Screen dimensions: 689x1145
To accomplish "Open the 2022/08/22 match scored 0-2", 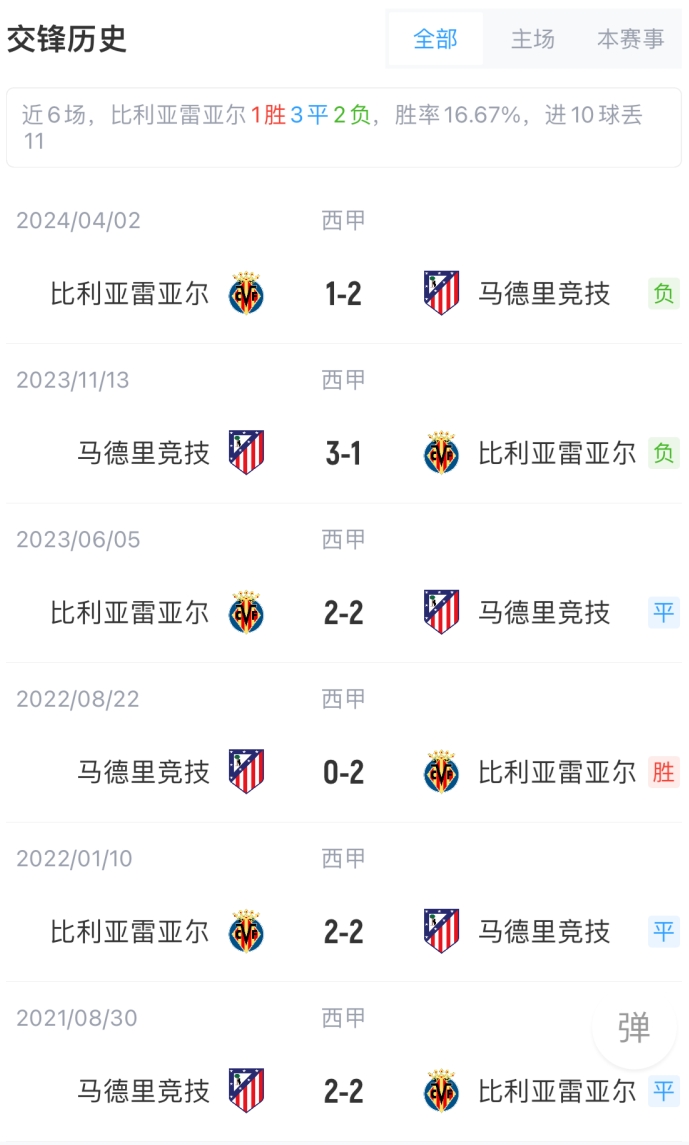I will click(x=344, y=743).
